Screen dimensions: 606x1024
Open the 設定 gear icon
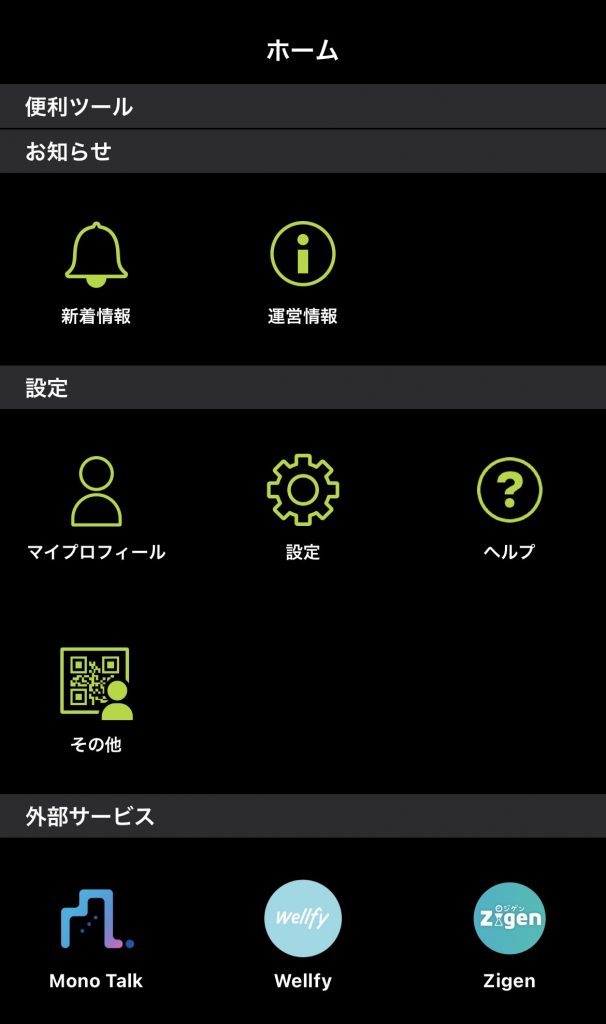(302, 490)
